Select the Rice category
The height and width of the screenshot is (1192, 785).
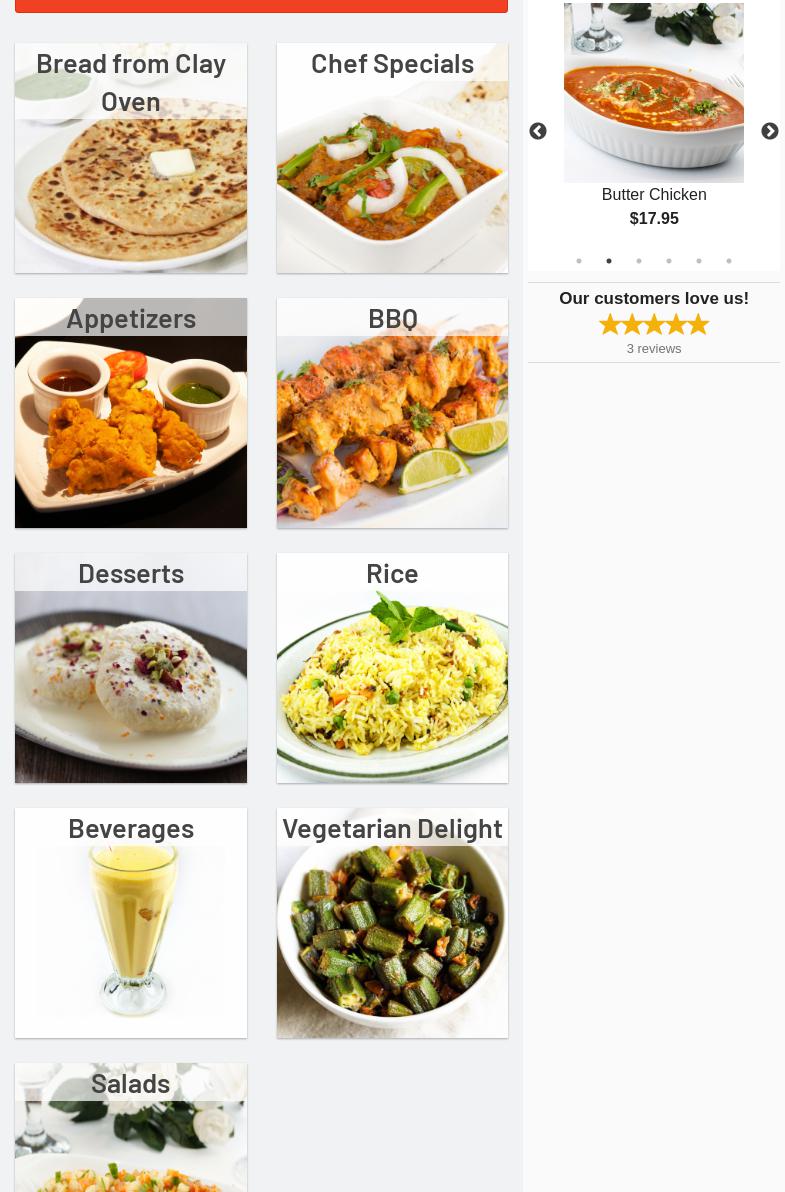click(392, 668)
